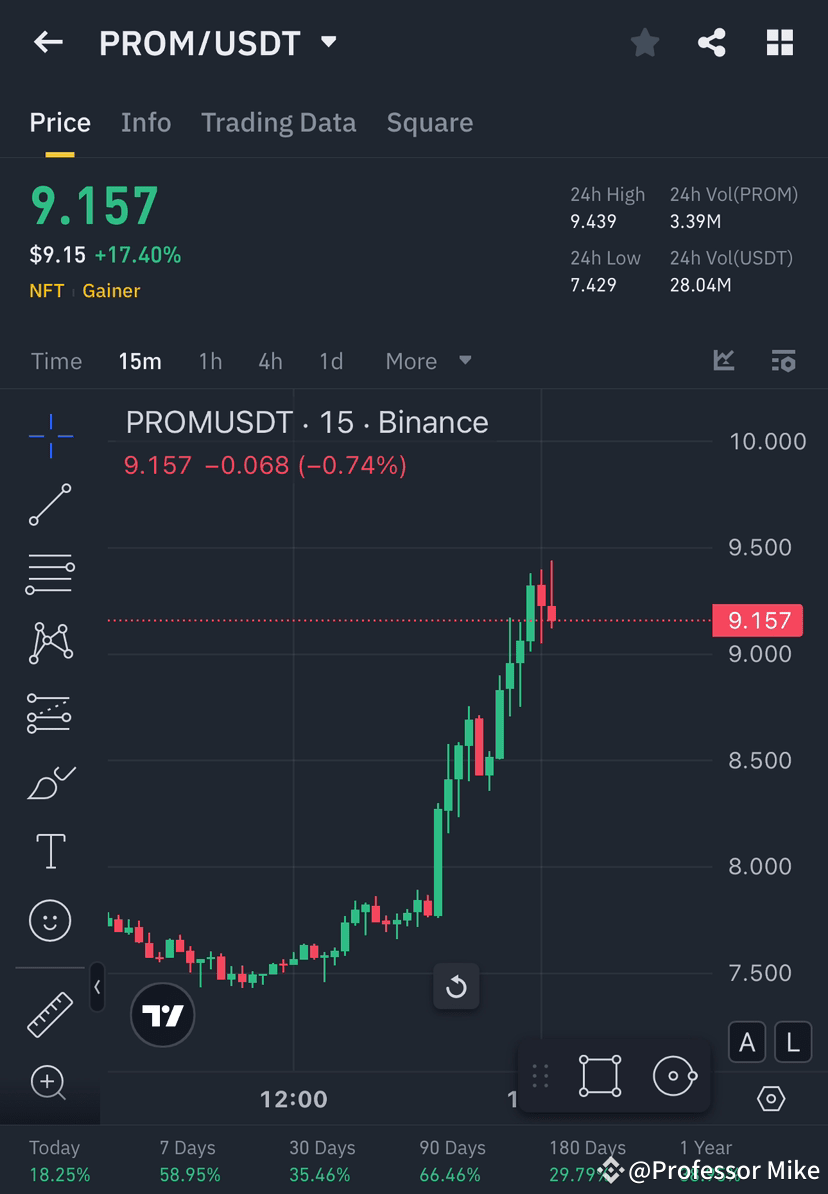Select the text annotation tool
The height and width of the screenshot is (1194, 828).
[x=50, y=850]
